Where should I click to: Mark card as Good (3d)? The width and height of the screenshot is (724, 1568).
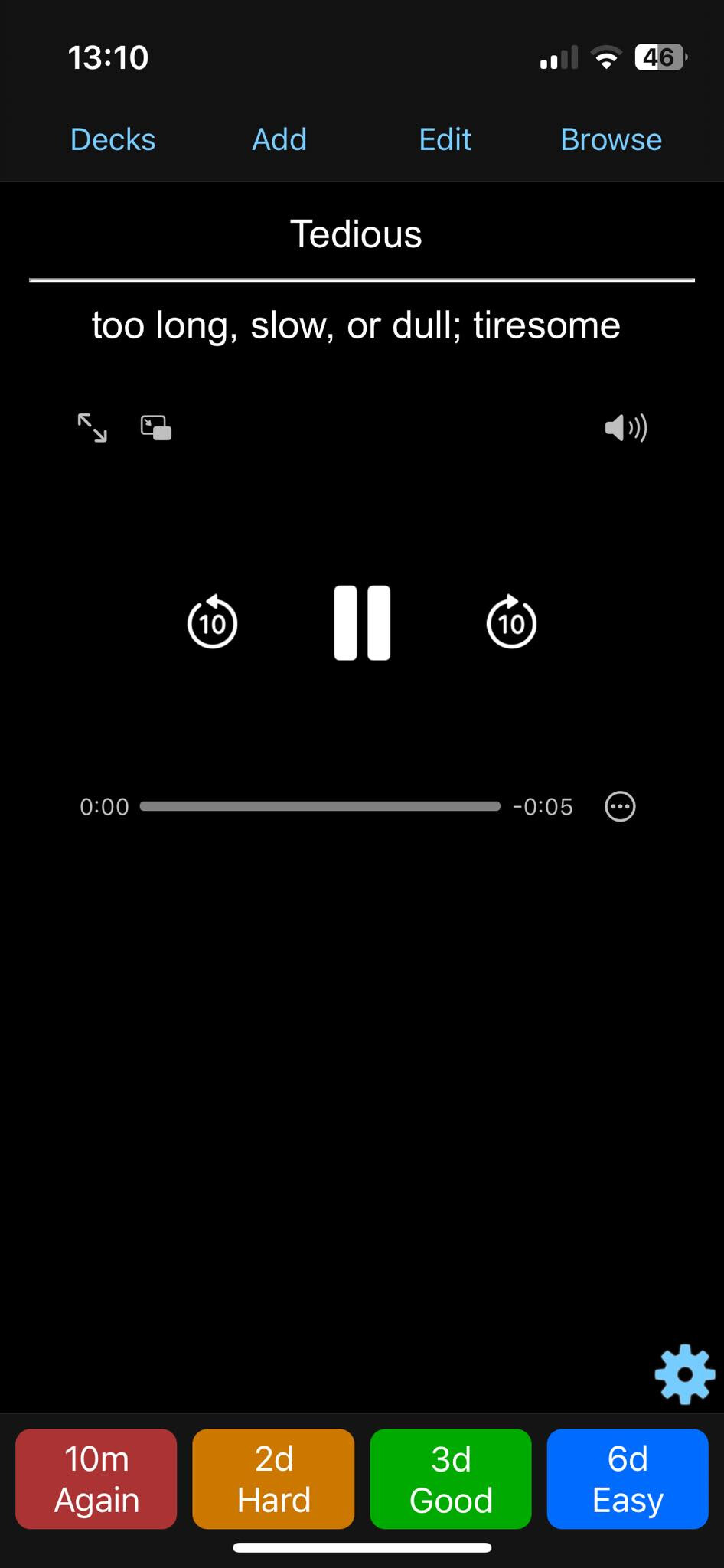click(x=451, y=1479)
